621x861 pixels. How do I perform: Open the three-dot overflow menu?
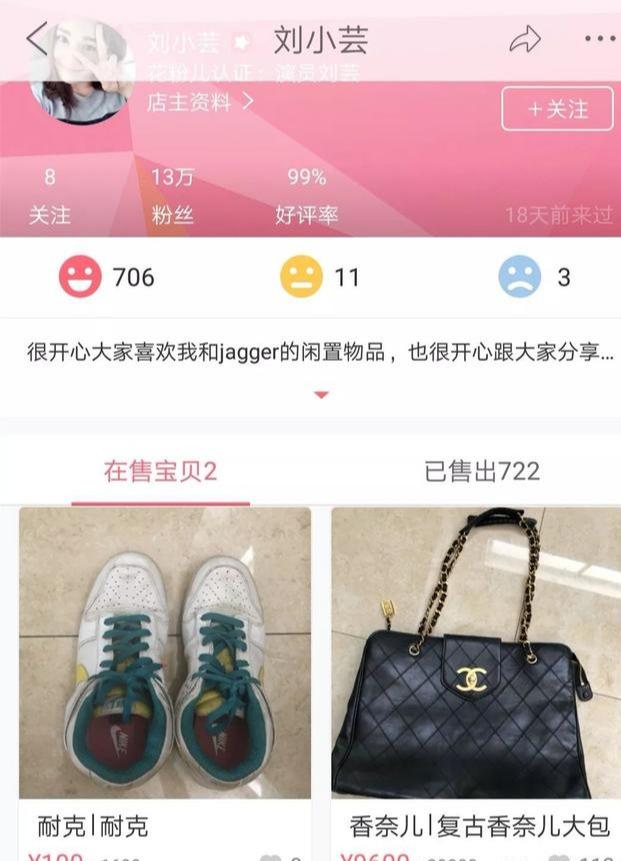coord(599,40)
